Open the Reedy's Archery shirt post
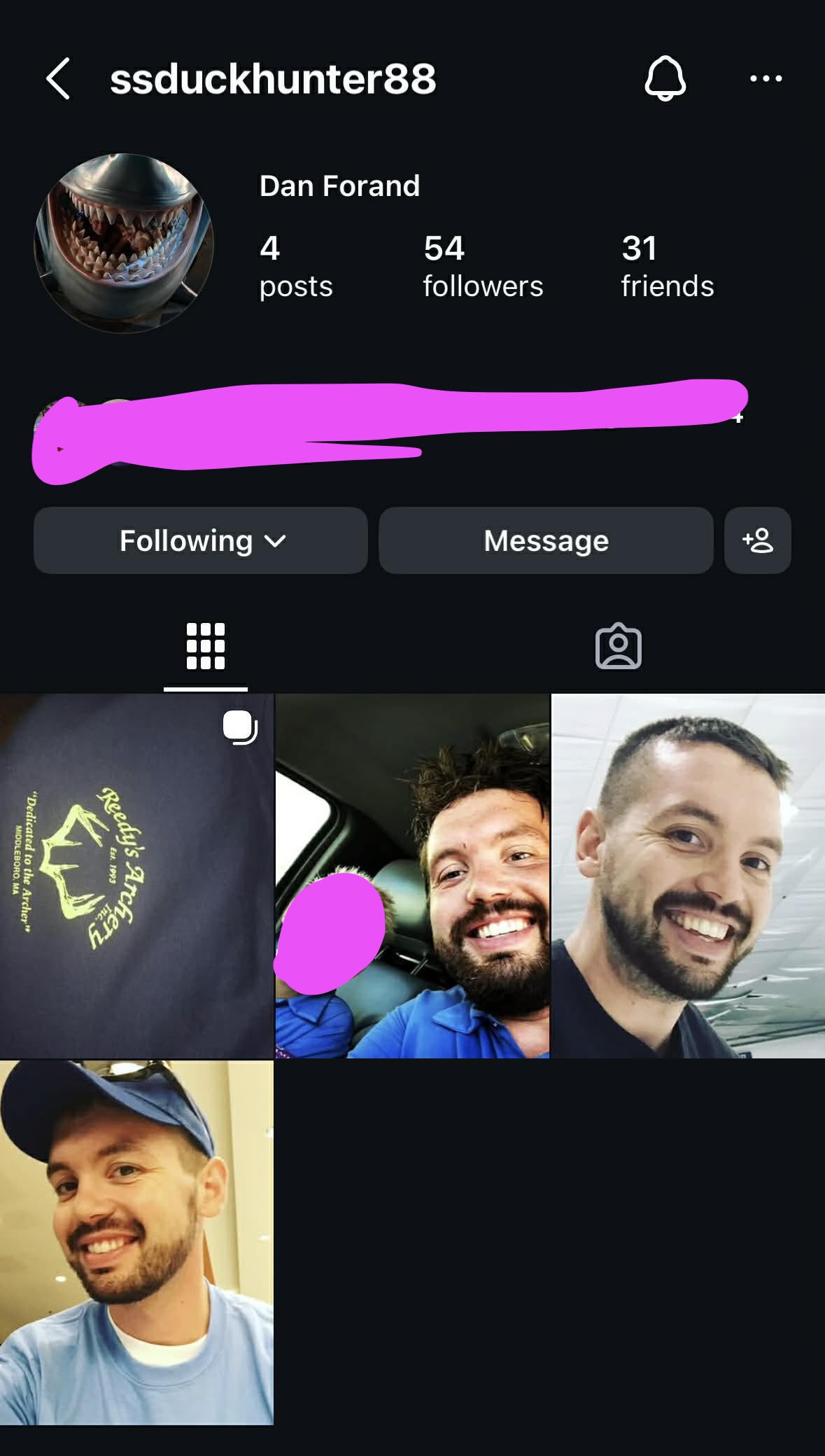This screenshot has height=1456, width=825. 136,876
